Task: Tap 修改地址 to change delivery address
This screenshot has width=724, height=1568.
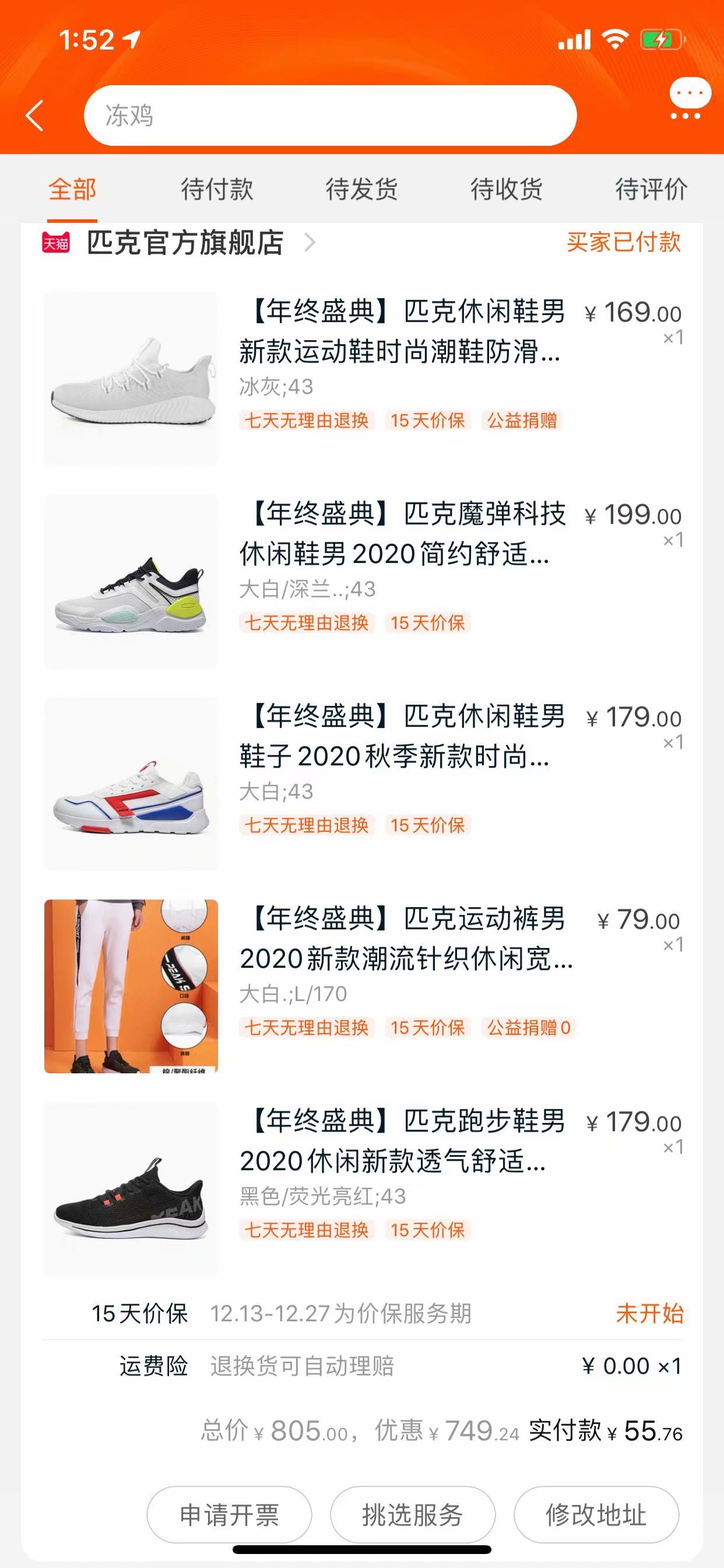Action: click(x=596, y=1514)
